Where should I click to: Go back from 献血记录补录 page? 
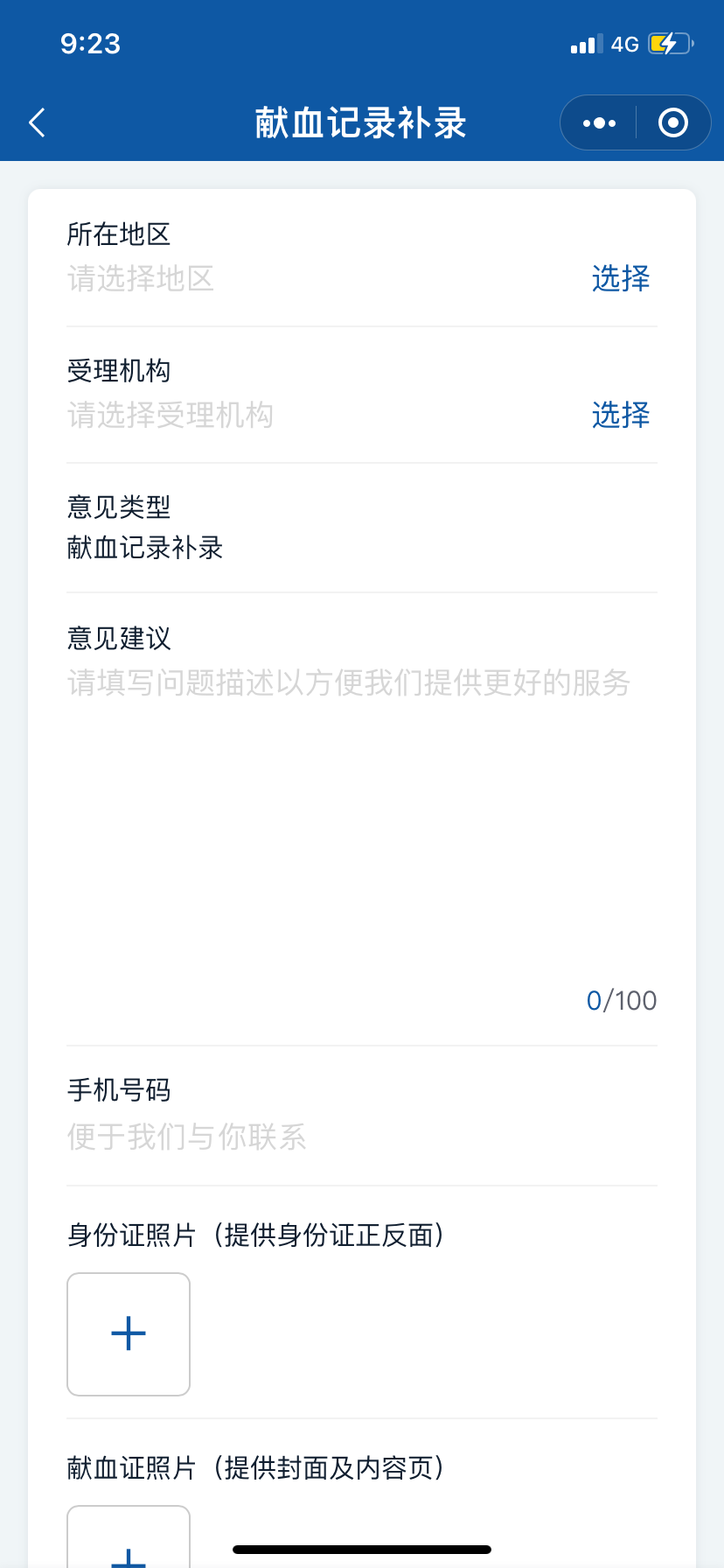pyautogui.click(x=37, y=123)
